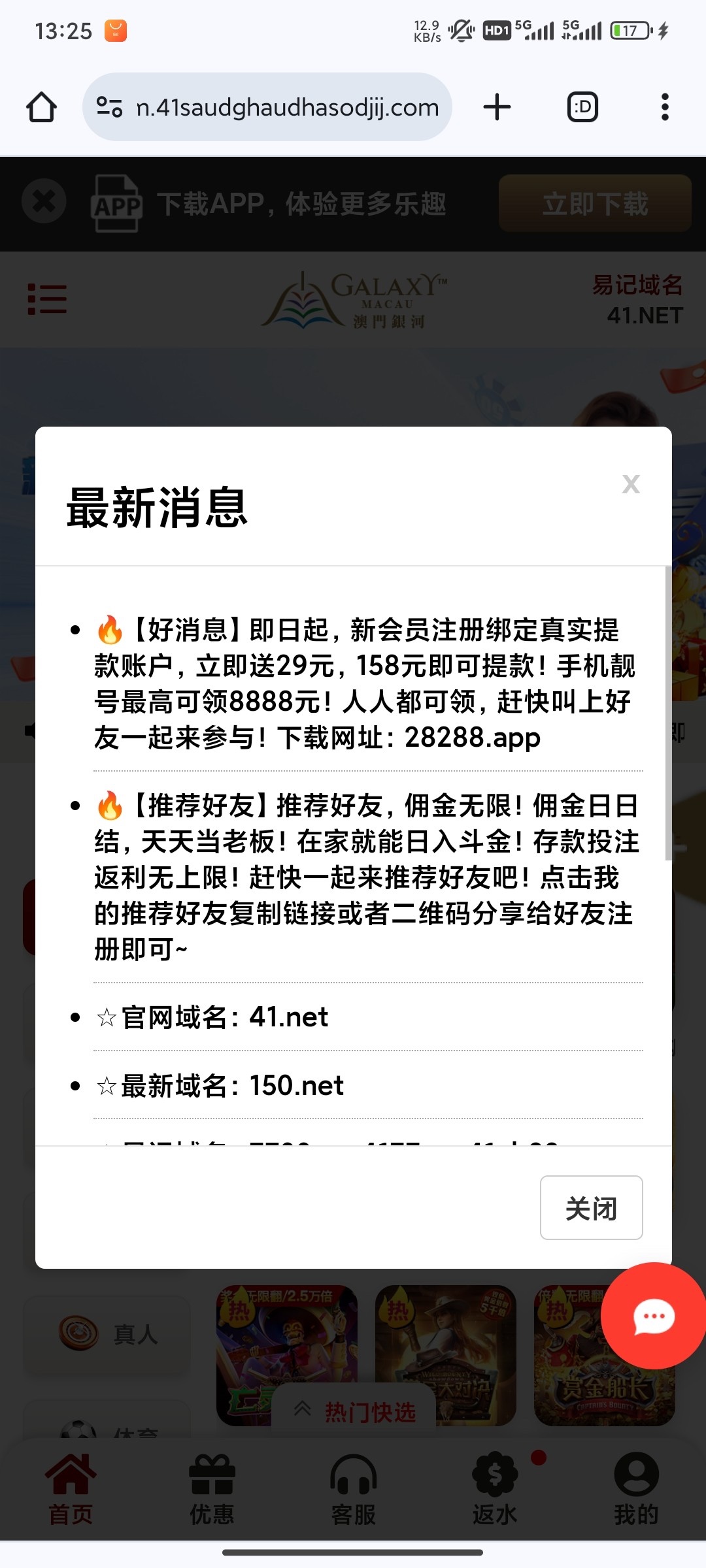Image resolution: width=706 pixels, height=1568 pixels.
Task: Tap the 关闭 button
Action: coord(591,1208)
